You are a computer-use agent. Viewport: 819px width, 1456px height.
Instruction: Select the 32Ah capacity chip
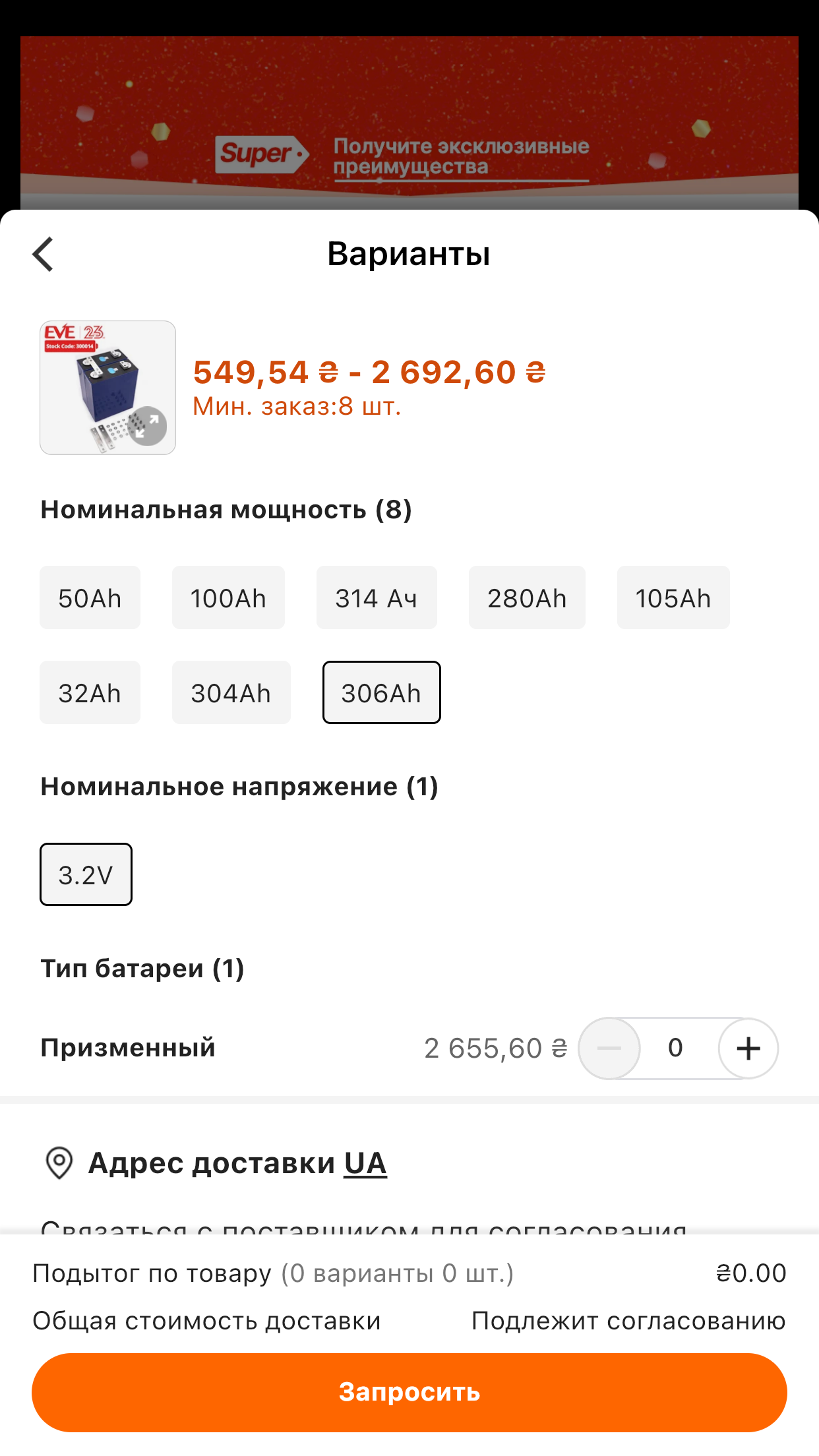[90, 692]
